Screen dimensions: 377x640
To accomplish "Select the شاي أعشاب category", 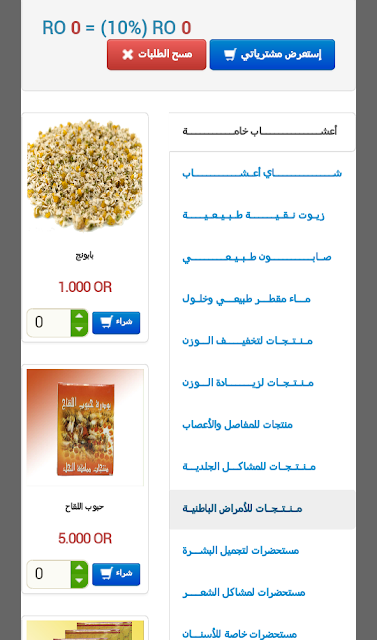I will 262,173.
